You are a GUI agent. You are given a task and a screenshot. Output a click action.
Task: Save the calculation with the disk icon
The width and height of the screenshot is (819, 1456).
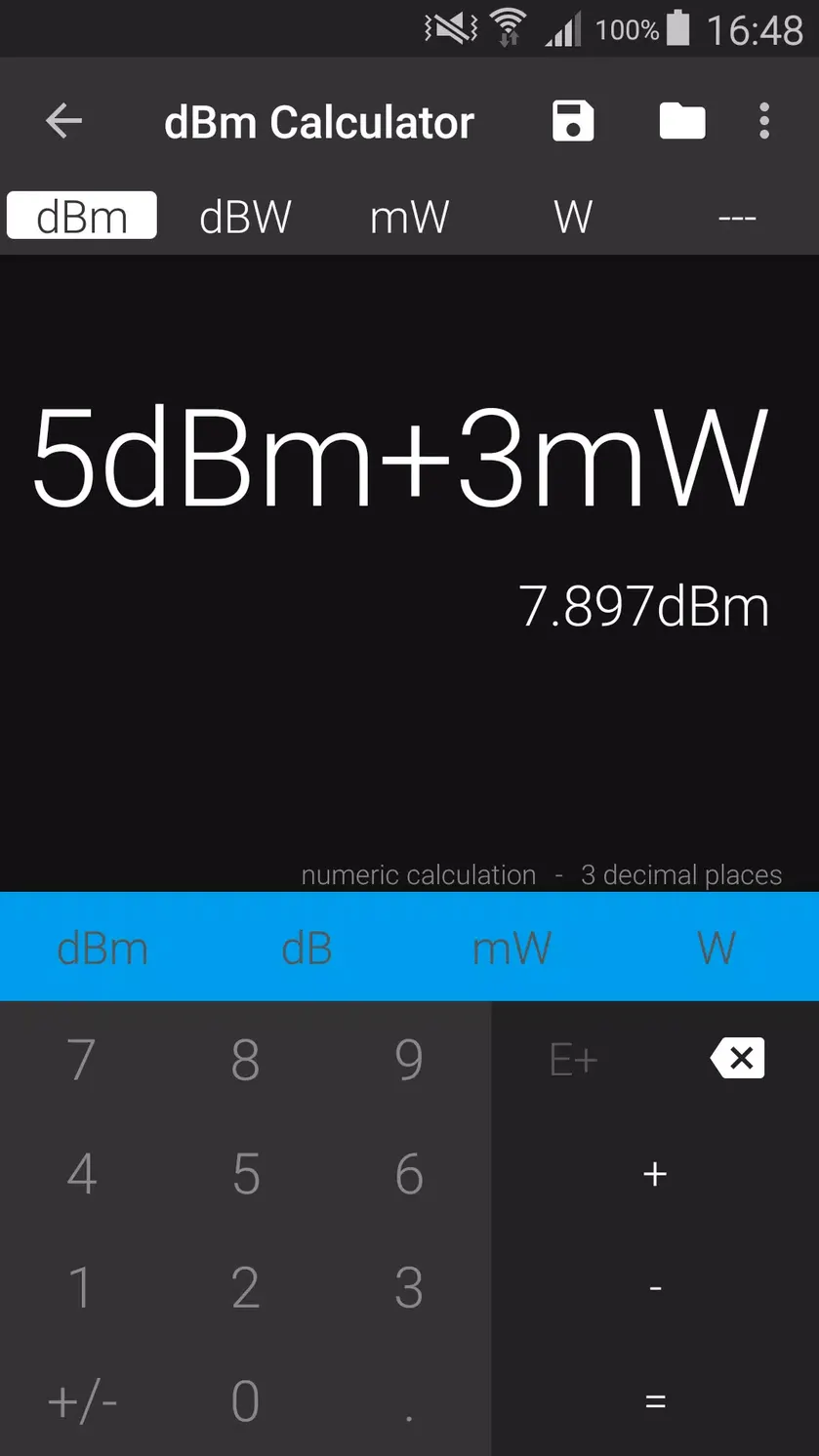pos(573,121)
